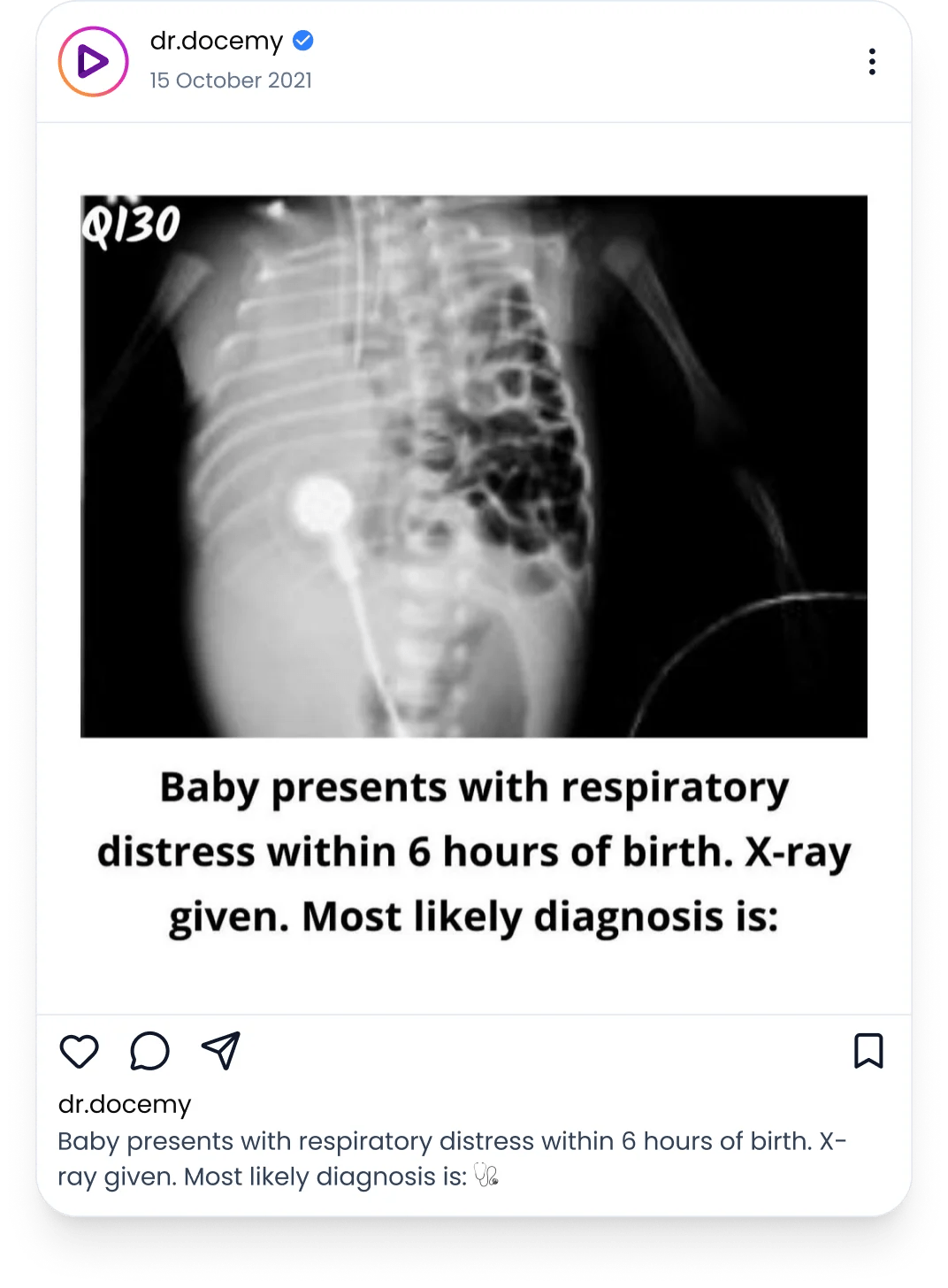
Task: Like the dr.docemy post
Action: click(79, 1051)
